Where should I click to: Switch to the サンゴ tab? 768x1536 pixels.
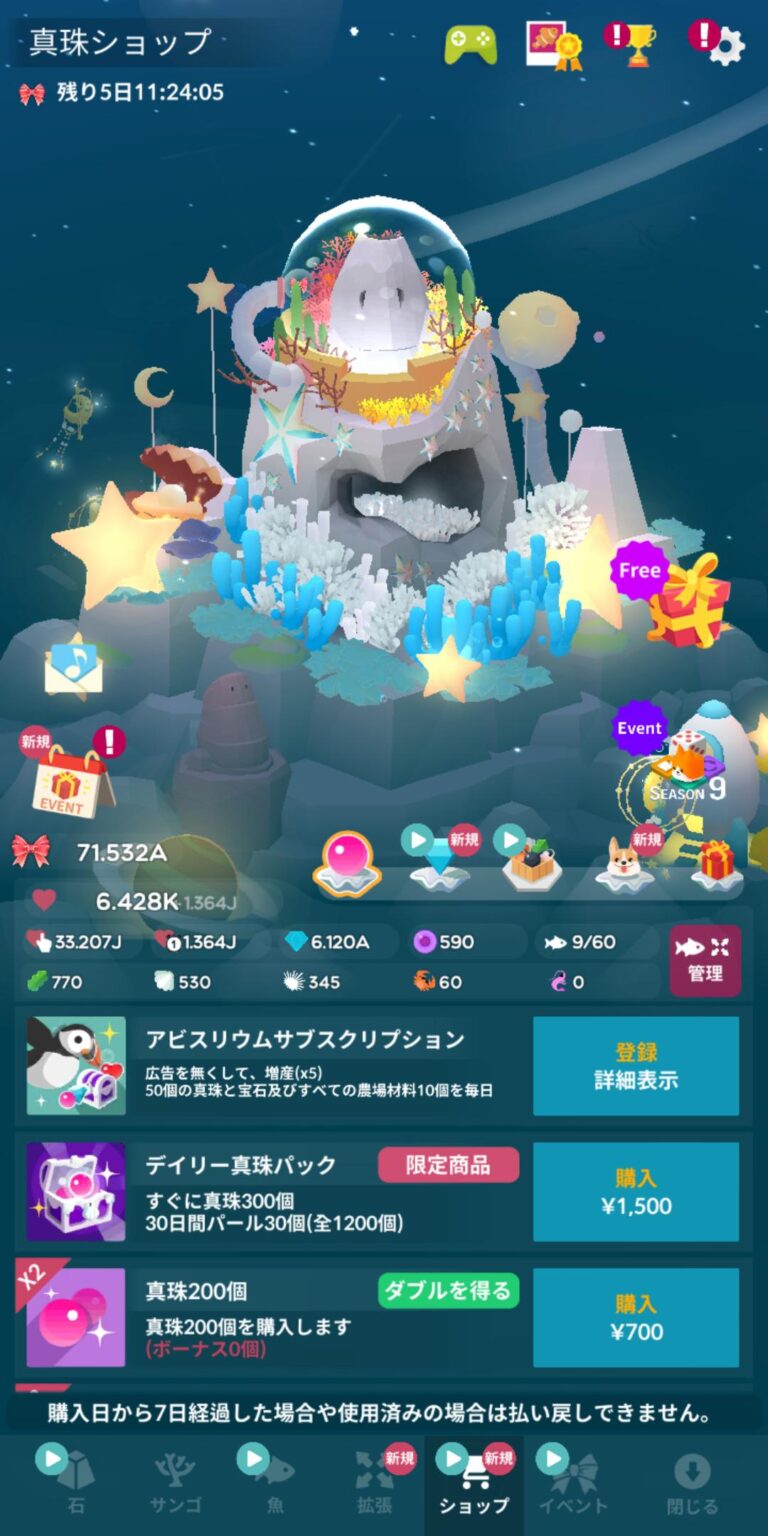click(x=176, y=1484)
